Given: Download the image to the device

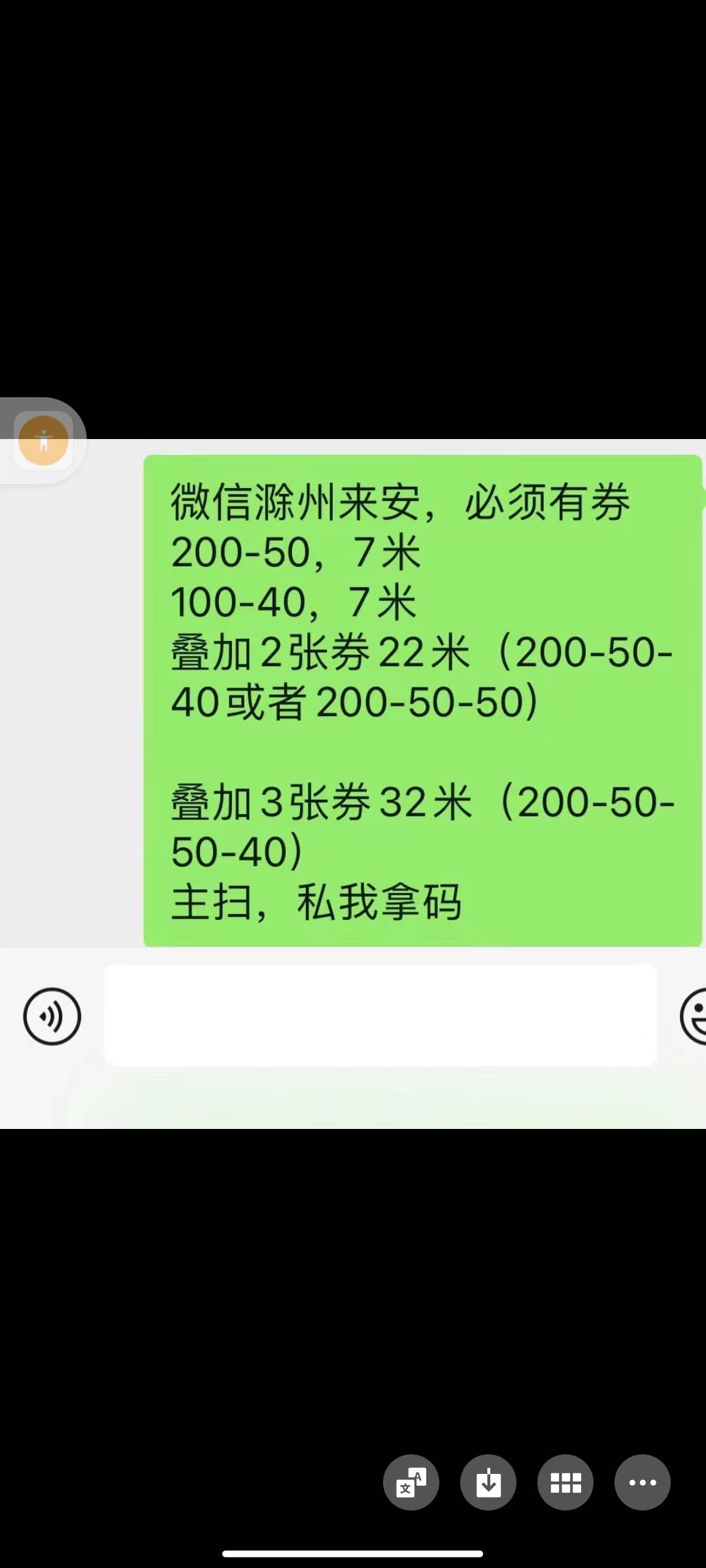Looking at the screenshot, I should [x=488, y=1482].
